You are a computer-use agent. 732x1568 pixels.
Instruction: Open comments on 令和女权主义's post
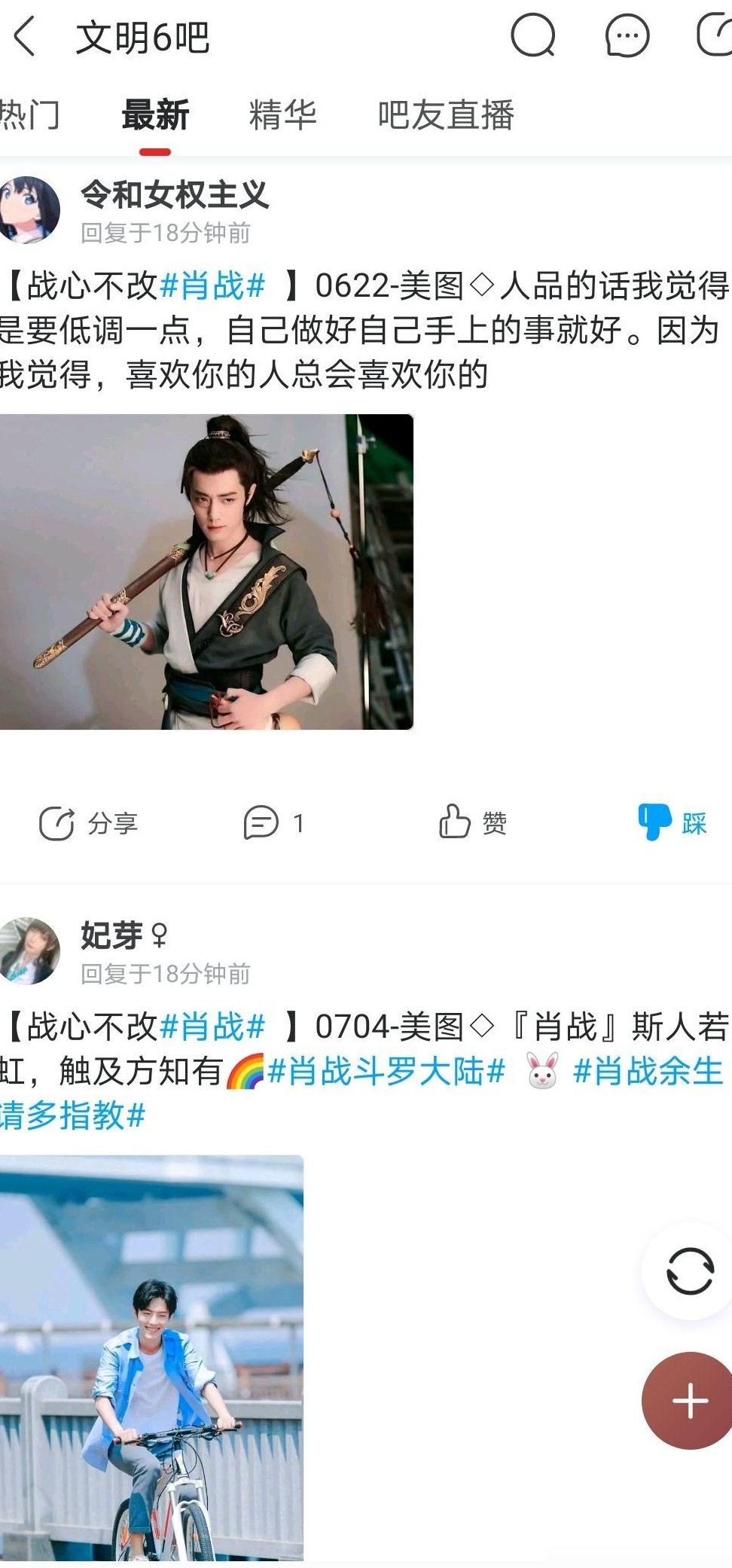pyautogui.click(x=273, y=822)
